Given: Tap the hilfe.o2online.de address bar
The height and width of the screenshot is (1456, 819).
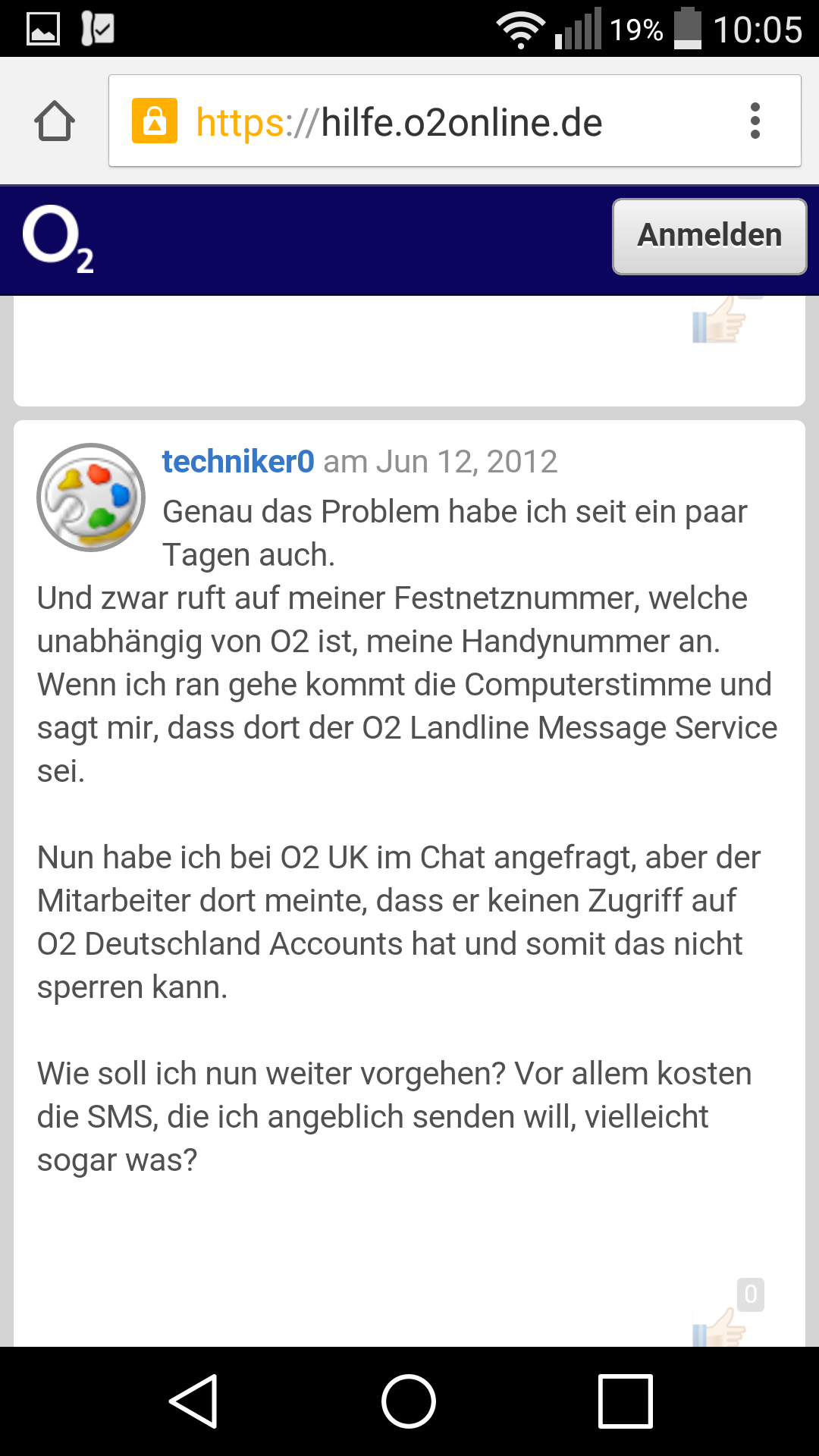Looking at the screenshot, I should pyautogui.click(x=425, y=121).
